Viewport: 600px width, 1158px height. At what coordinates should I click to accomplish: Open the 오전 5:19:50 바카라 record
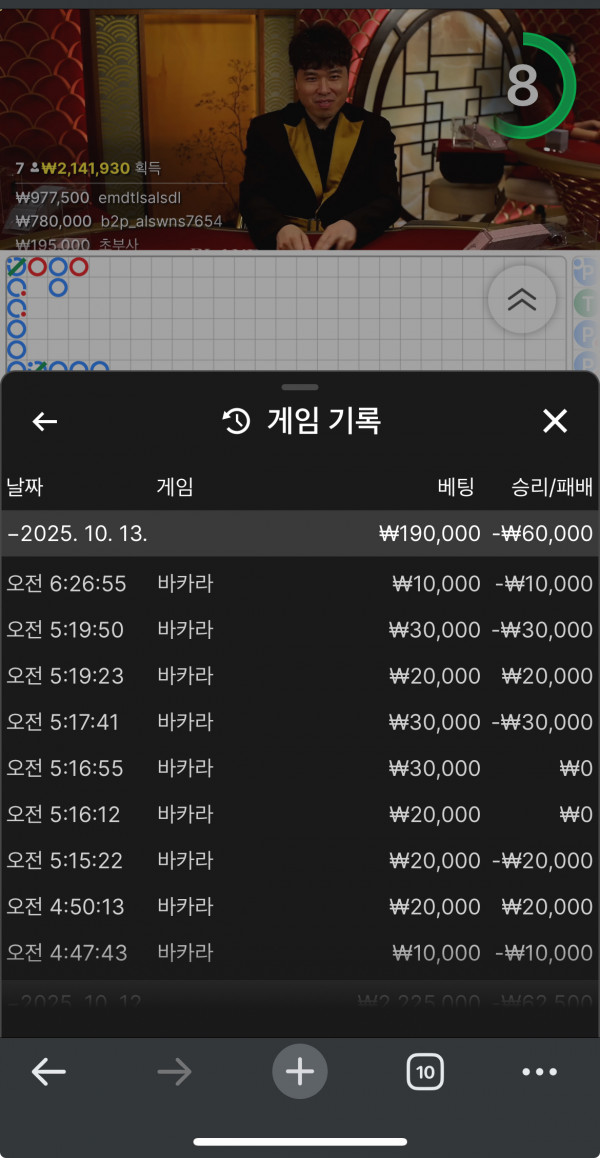coord(300,630)
